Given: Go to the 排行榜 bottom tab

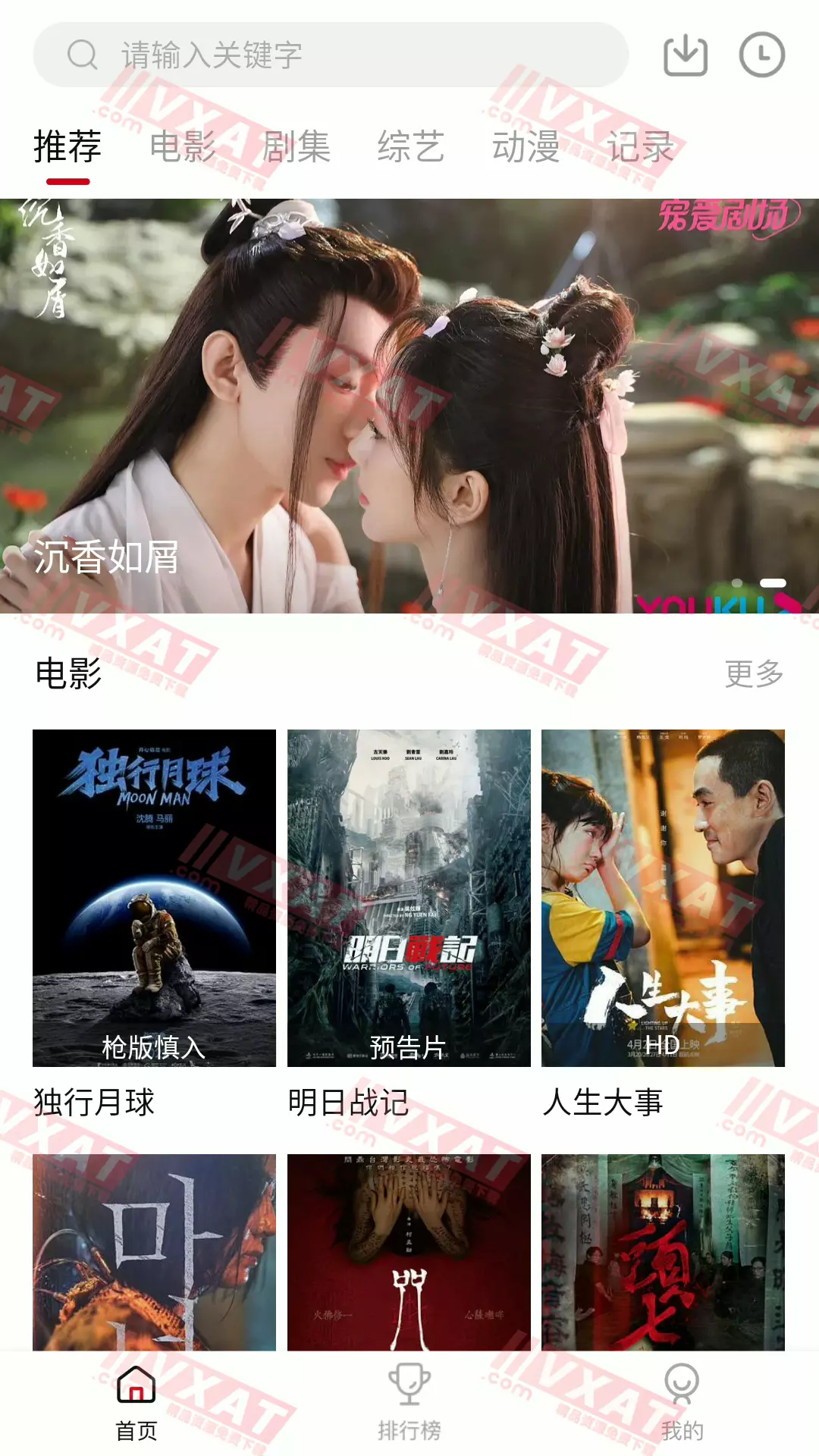Looking at the screenshot, I should click(409, 1403).
